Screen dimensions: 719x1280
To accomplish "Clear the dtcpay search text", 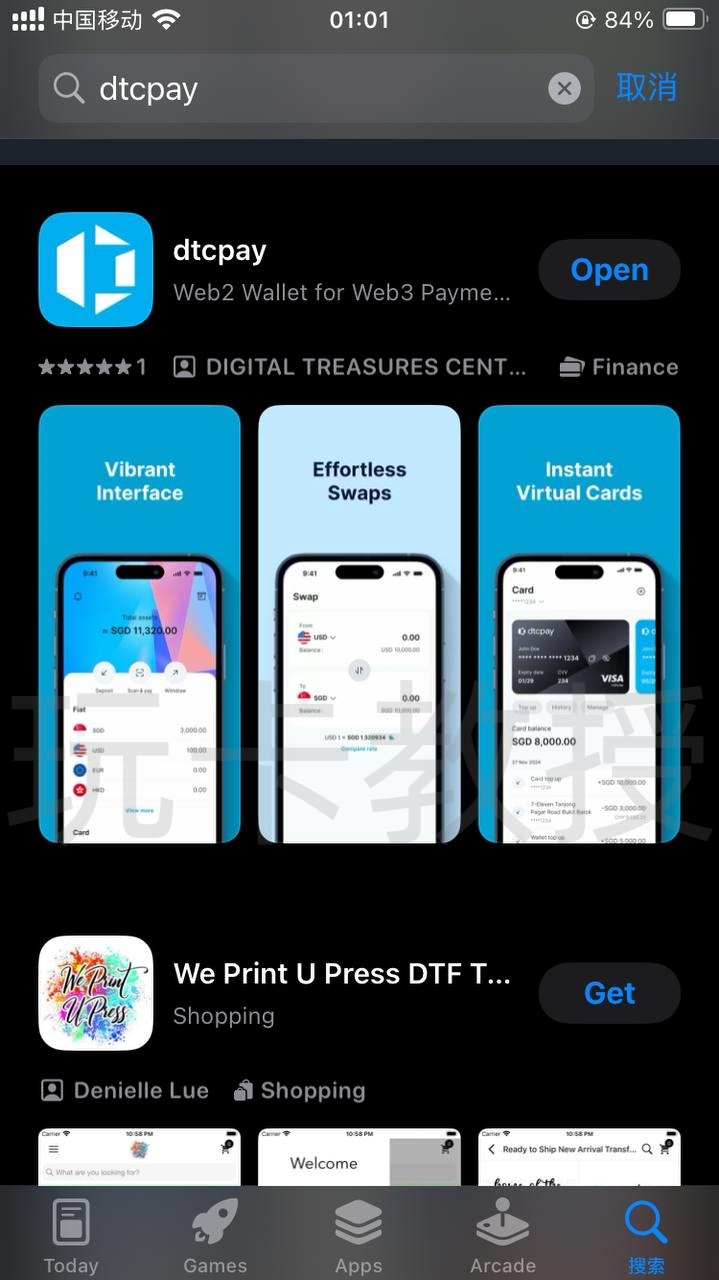I will coord(564,89).
